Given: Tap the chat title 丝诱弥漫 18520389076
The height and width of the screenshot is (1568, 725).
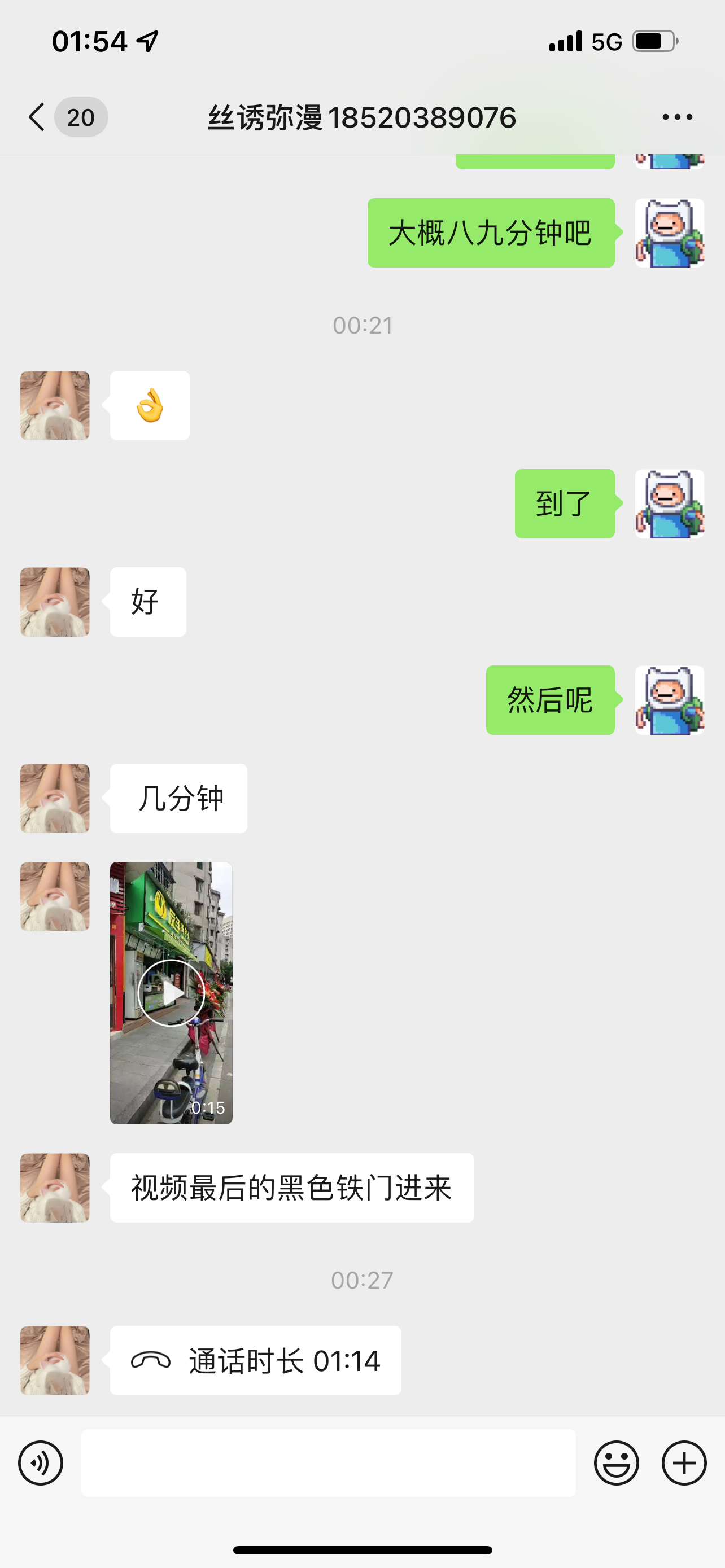Looking at the screenshot, I should tap(361, 117).
